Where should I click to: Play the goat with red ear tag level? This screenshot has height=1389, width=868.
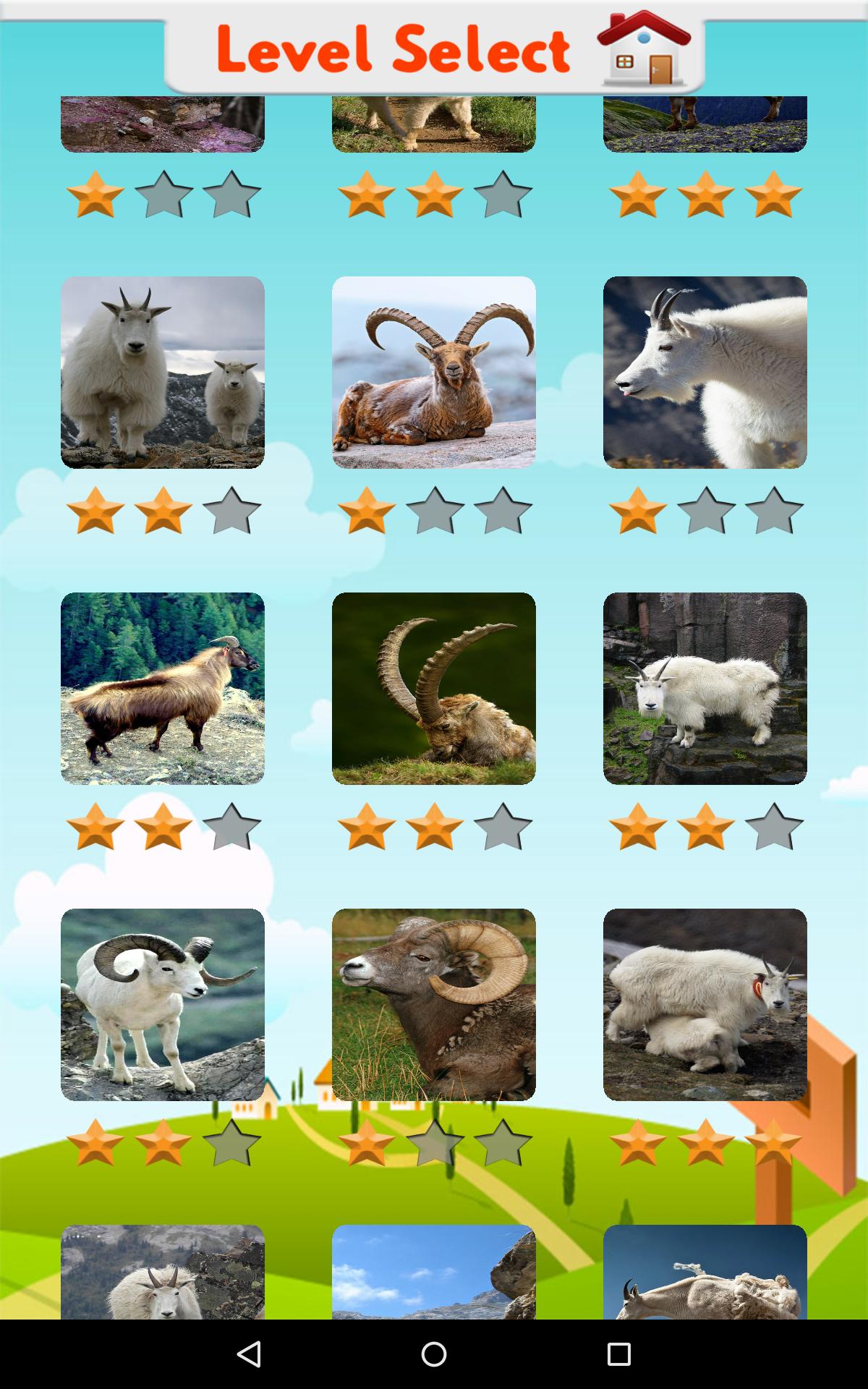[x=704, y=1006]
